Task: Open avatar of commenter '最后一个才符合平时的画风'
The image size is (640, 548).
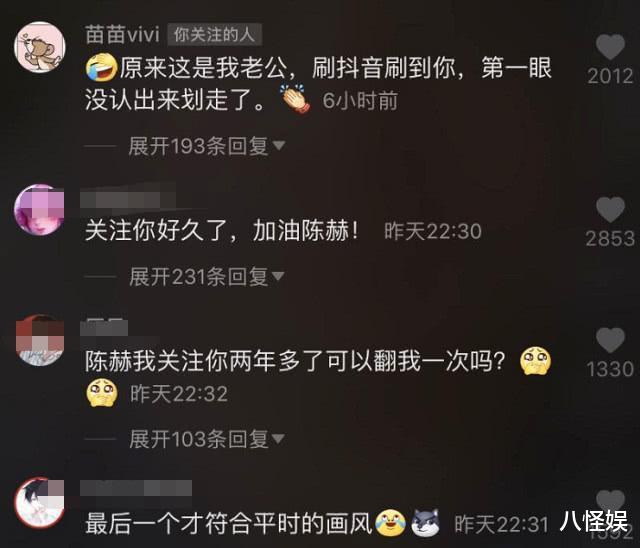Action: coord(40,503)
